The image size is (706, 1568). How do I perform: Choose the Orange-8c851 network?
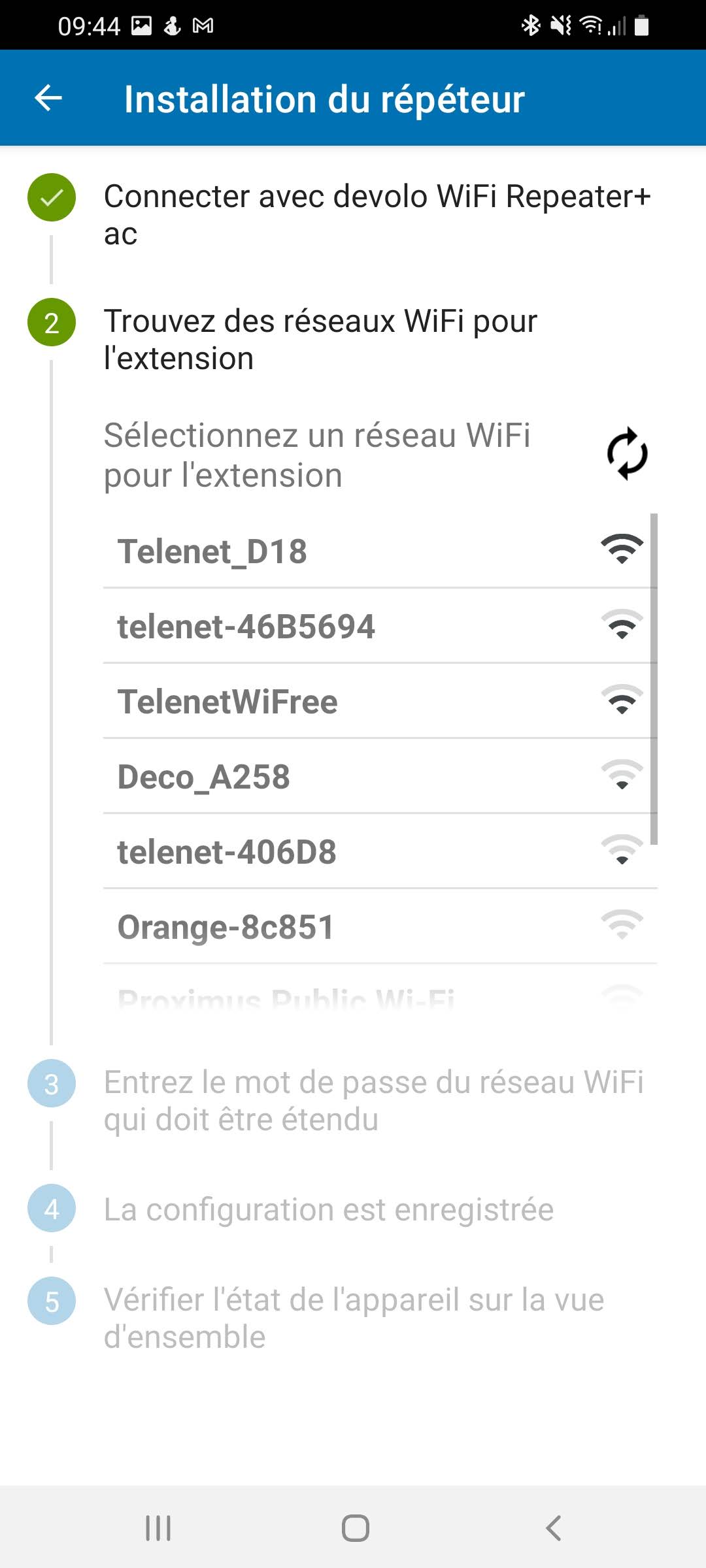tap(379, 927)
